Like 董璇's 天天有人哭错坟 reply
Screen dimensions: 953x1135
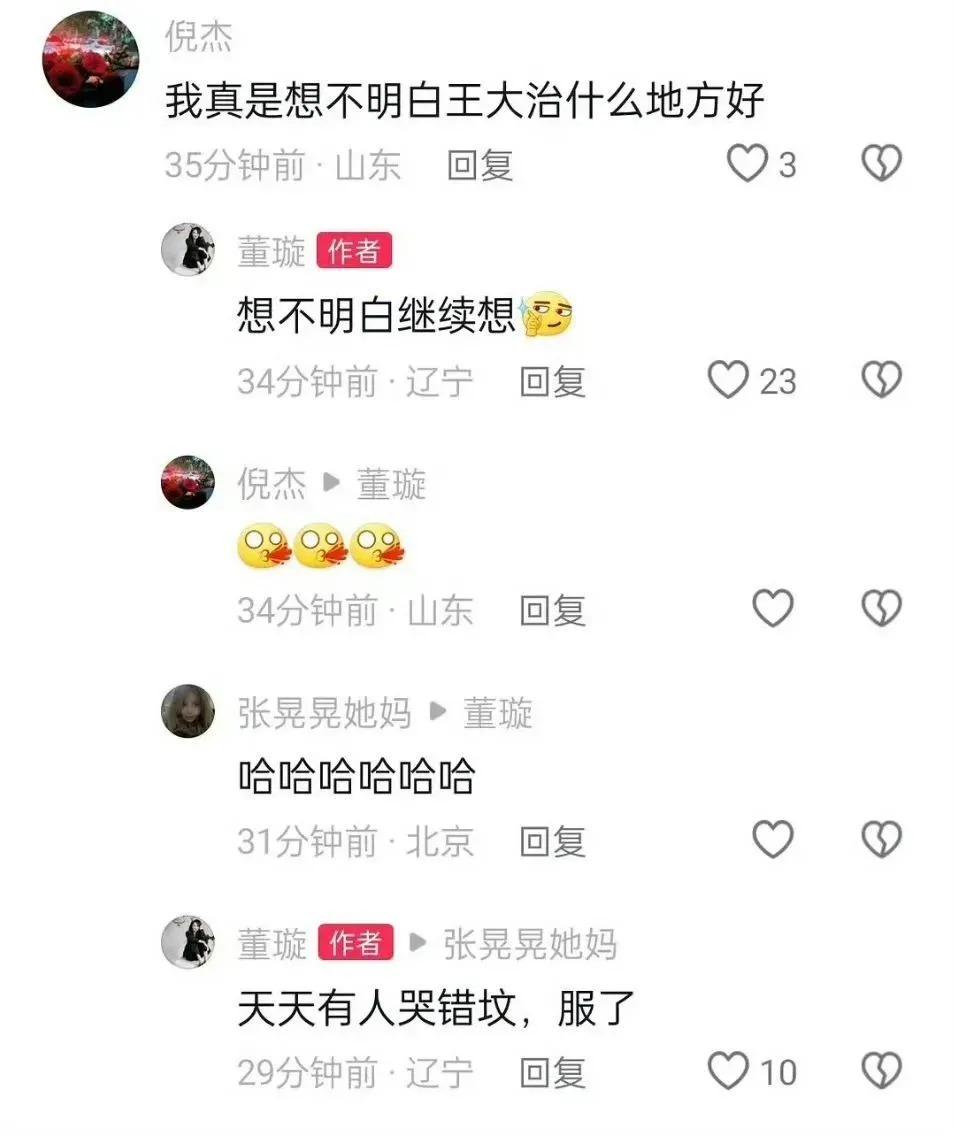(x=728, y=1072)
